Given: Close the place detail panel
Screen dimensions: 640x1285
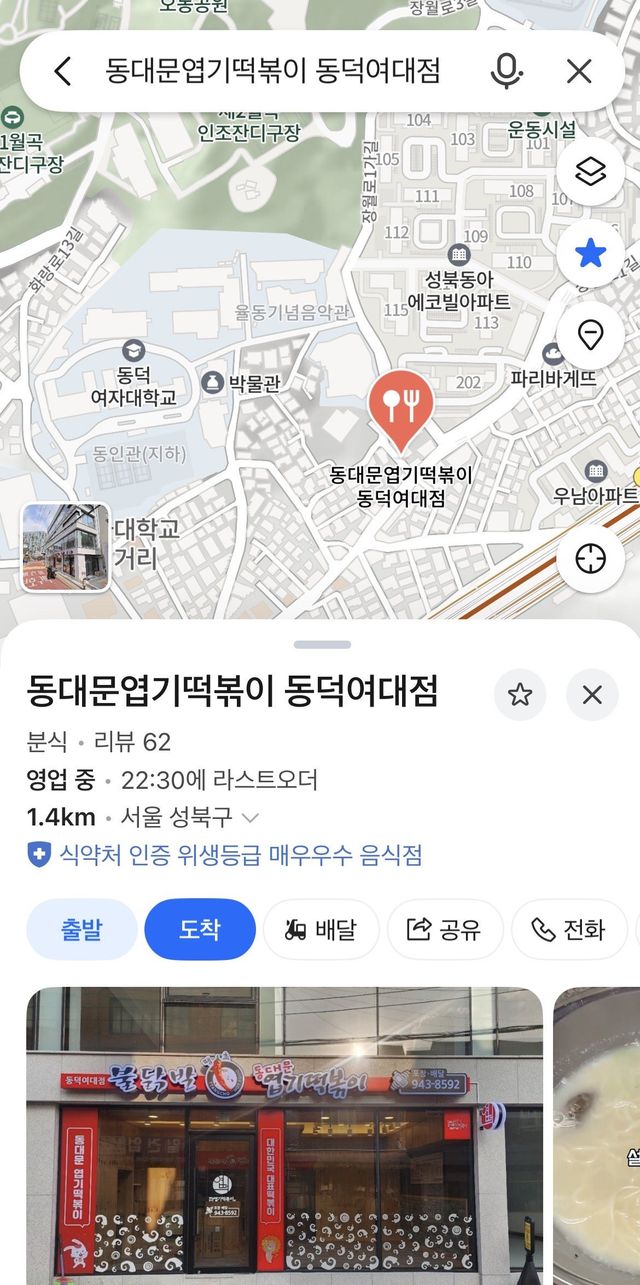Looking at the screenshot, I should pyautogui.click(x=592, y=695).
